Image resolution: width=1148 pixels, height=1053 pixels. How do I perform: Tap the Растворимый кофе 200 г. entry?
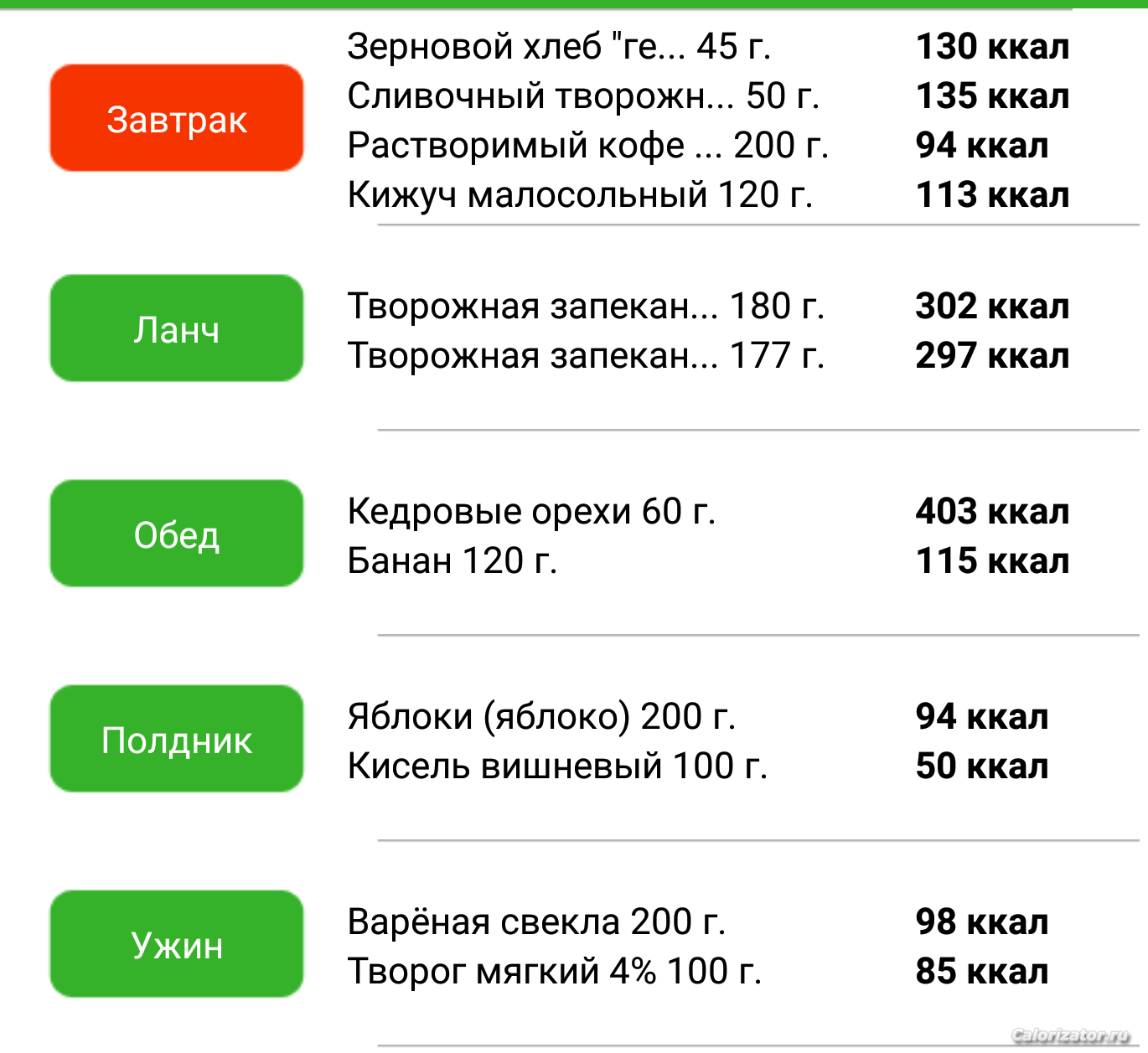587,146
